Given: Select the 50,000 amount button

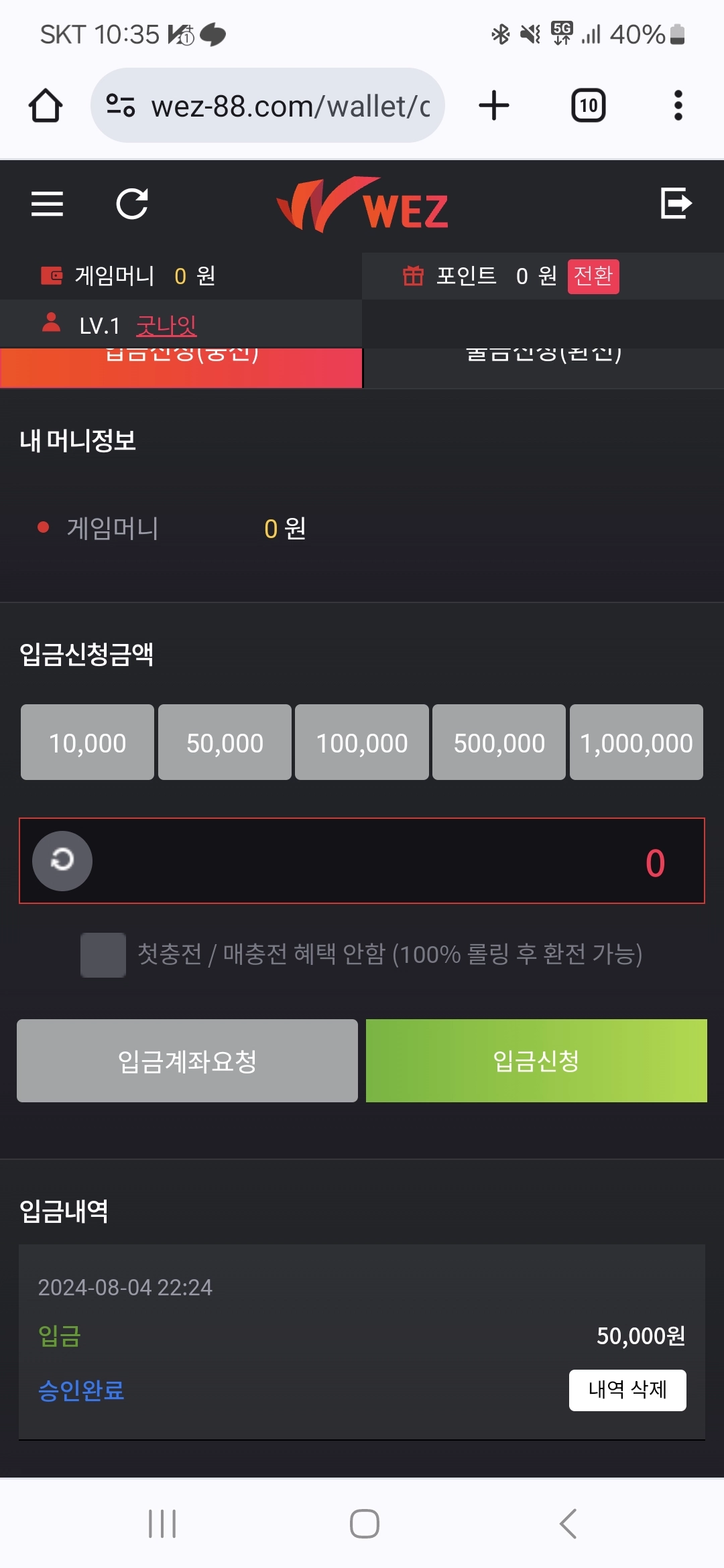Looking at the screenshot, I should [225, 742].
